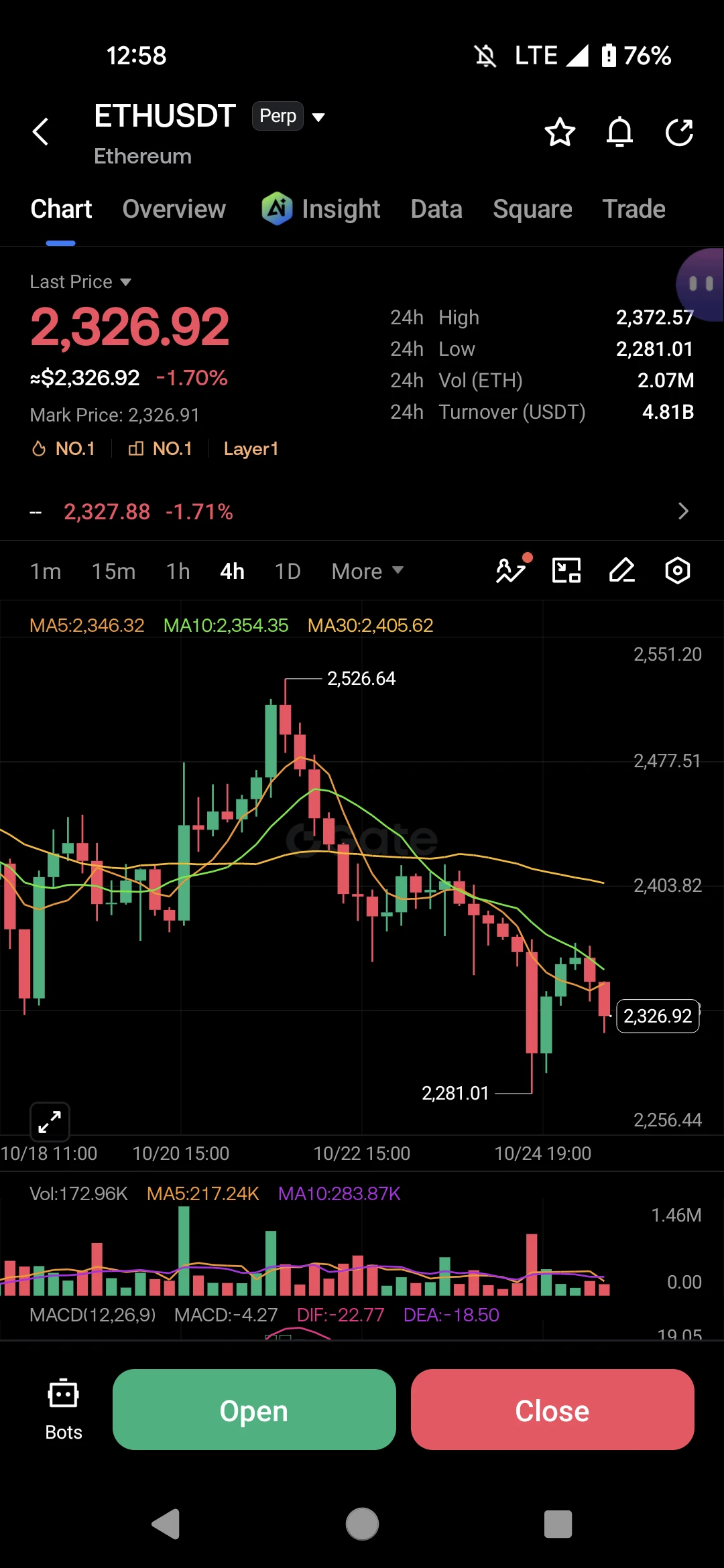
Task: Expand chart to full screen
Action: [50, 1121]
